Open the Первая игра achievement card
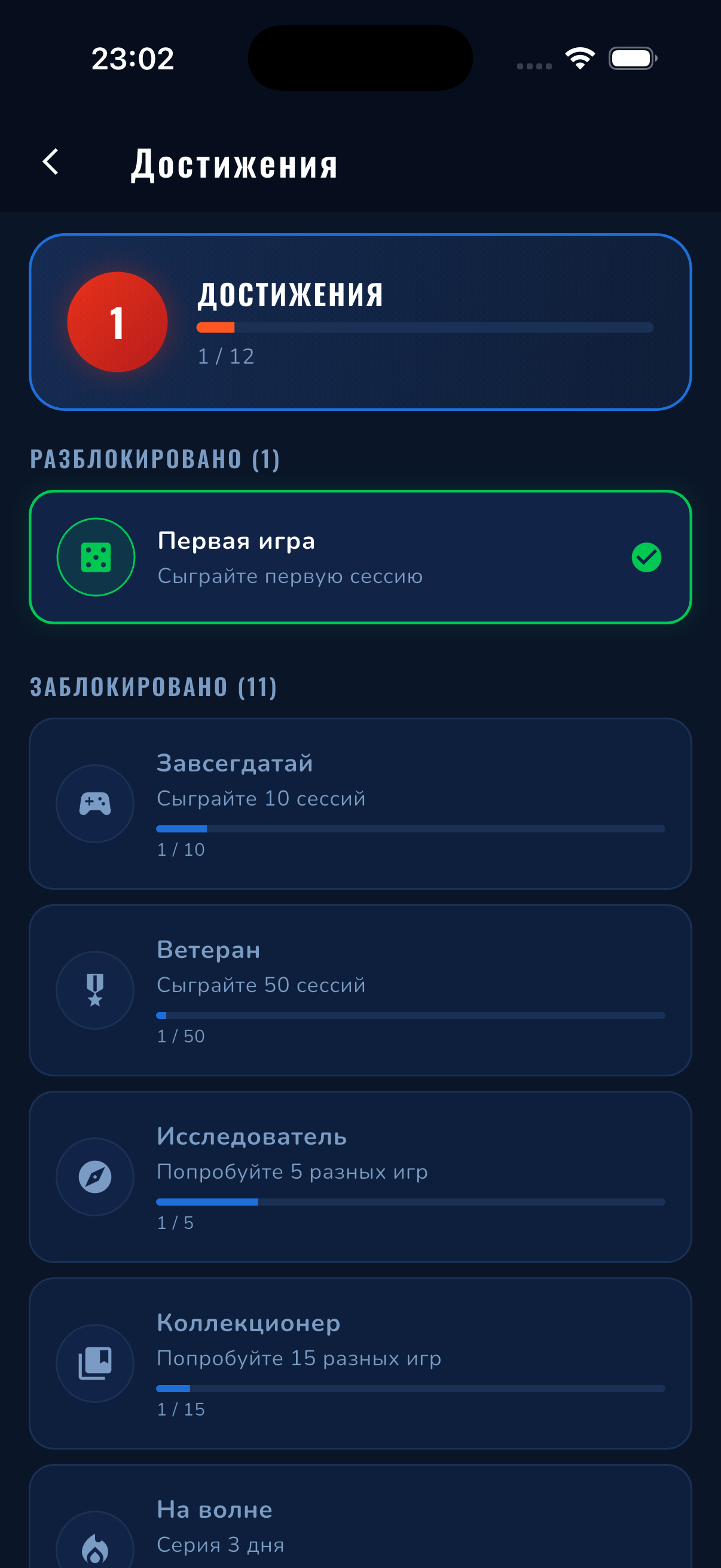Image resolution: width=721 pixels, height=1568 pixels. point(360,556)
